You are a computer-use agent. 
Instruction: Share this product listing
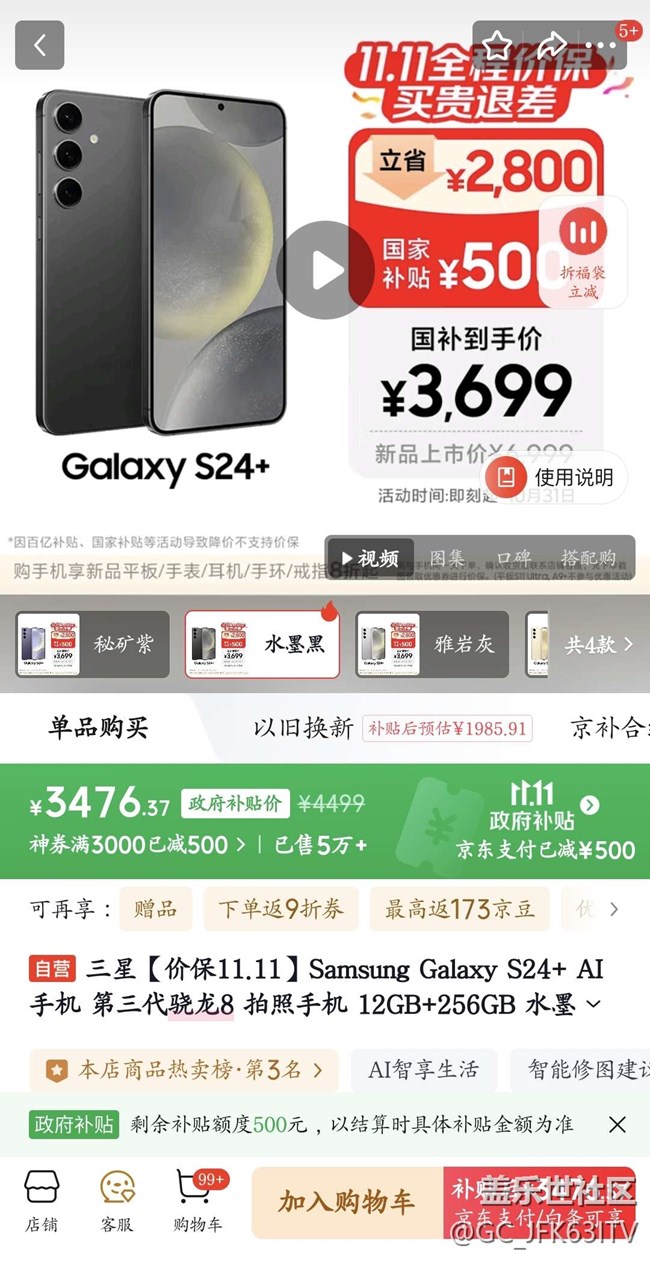coord(551,45)
